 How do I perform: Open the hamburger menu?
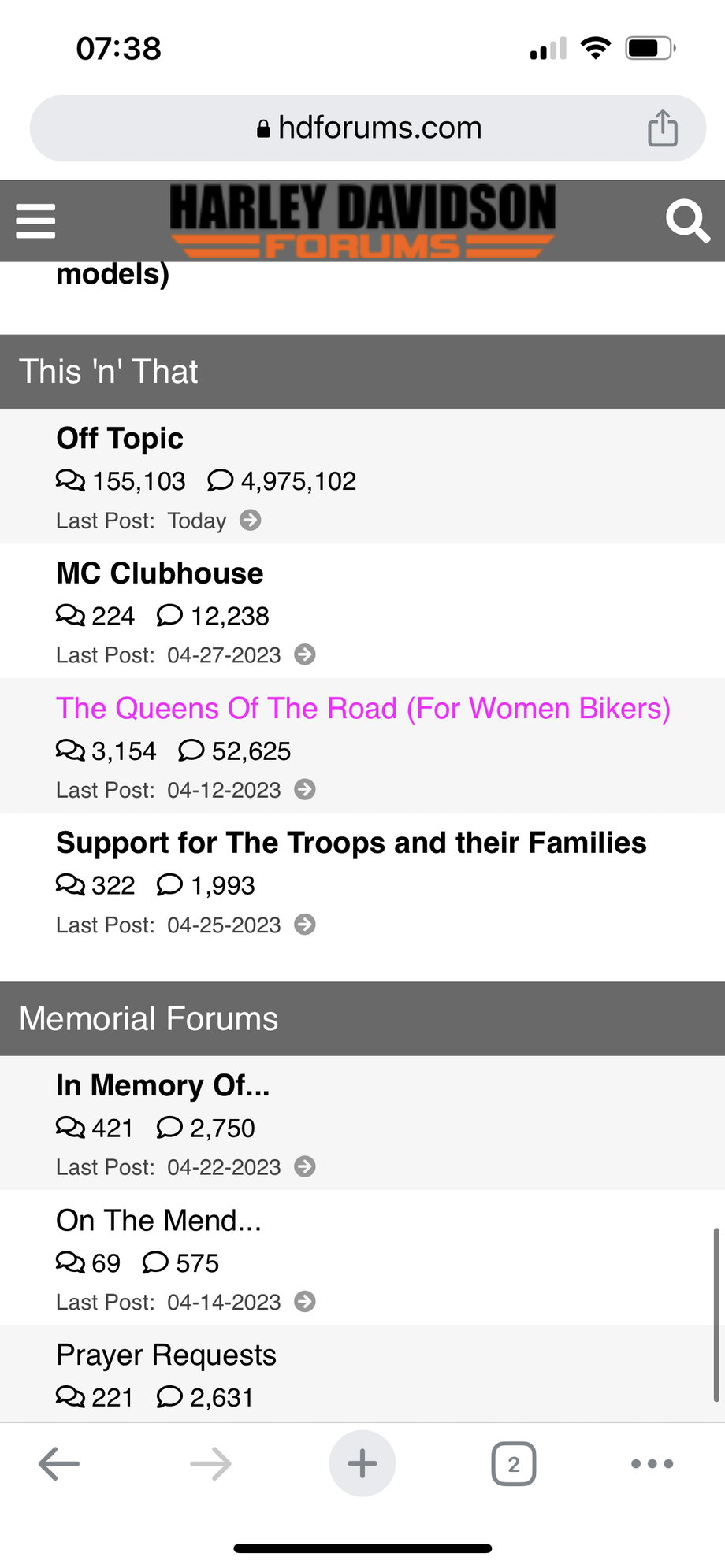click(36, 221)
